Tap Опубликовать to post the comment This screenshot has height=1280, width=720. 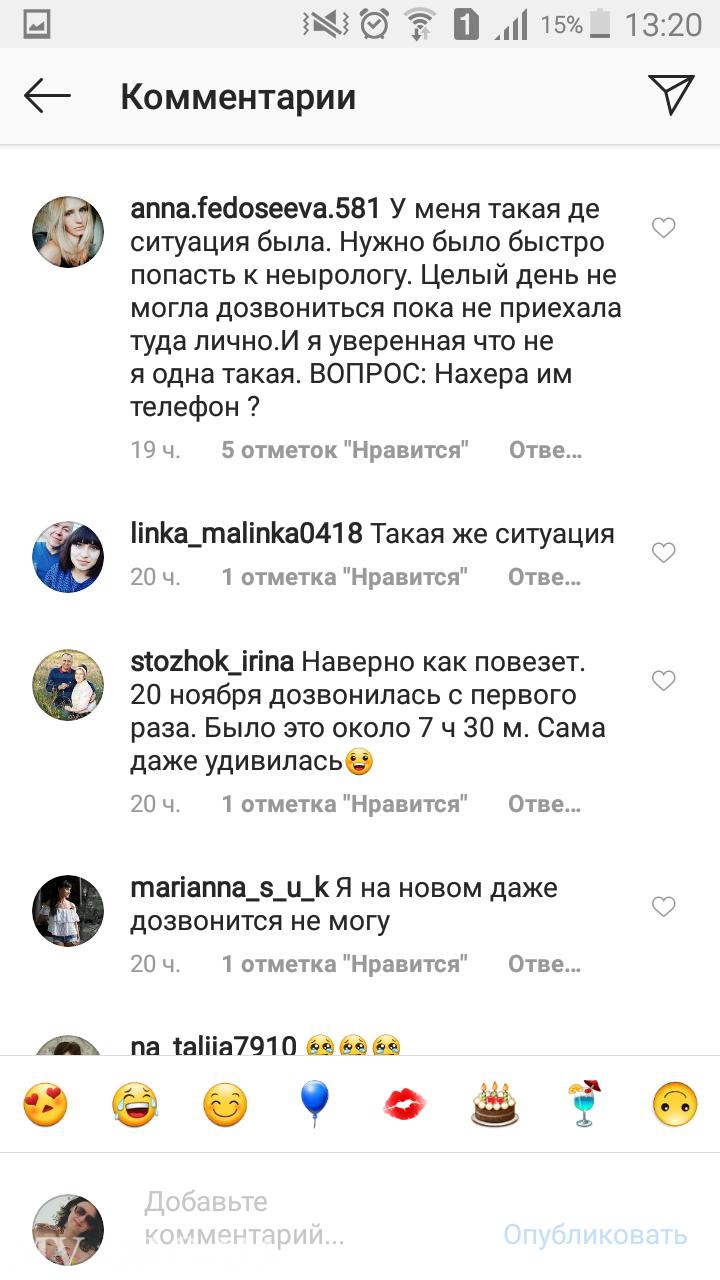tap(595, 1235)
